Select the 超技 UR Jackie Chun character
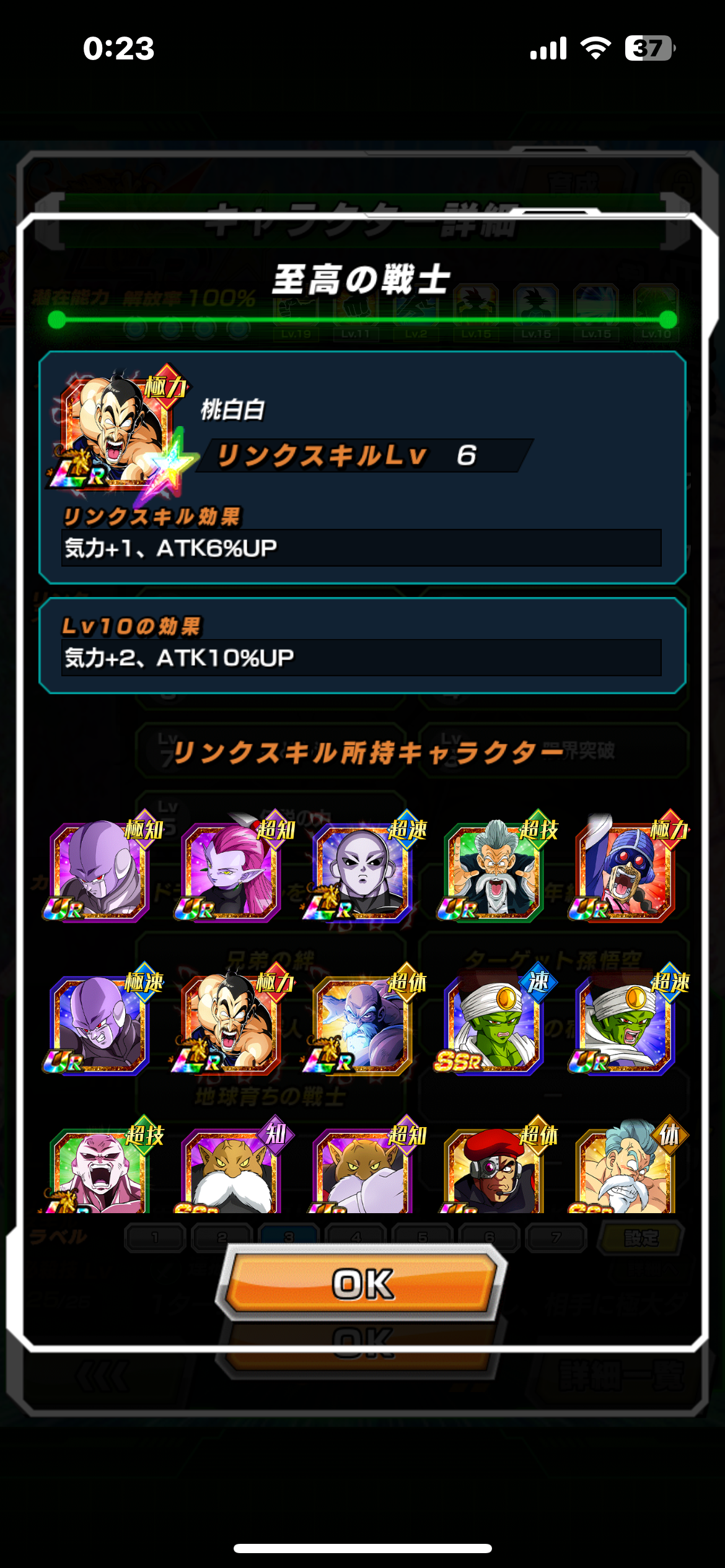This screenshot has width=725, height=1568. pos(493,868)
